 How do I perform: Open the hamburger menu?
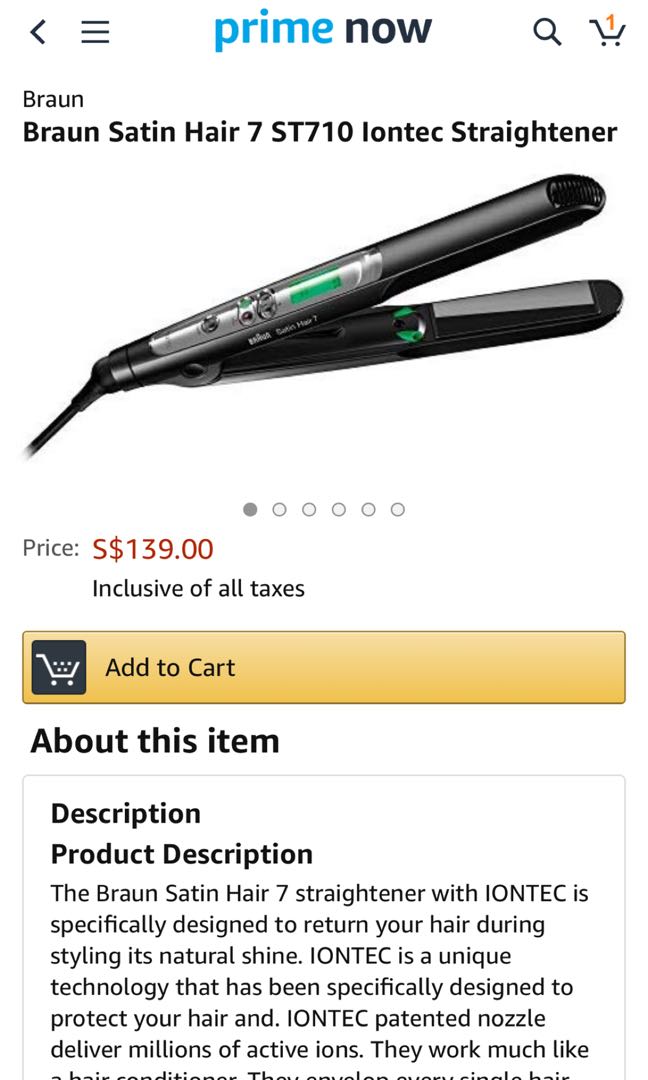coord(95,32)
